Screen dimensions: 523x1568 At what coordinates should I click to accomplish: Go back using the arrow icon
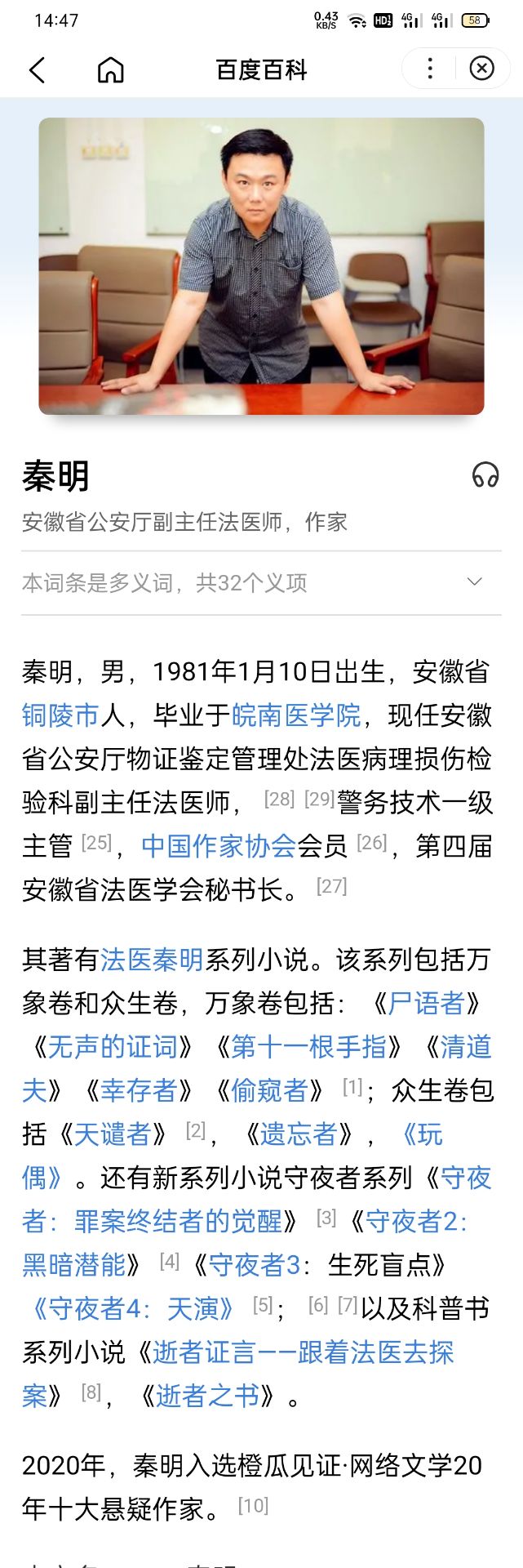(x=38, y=69)
